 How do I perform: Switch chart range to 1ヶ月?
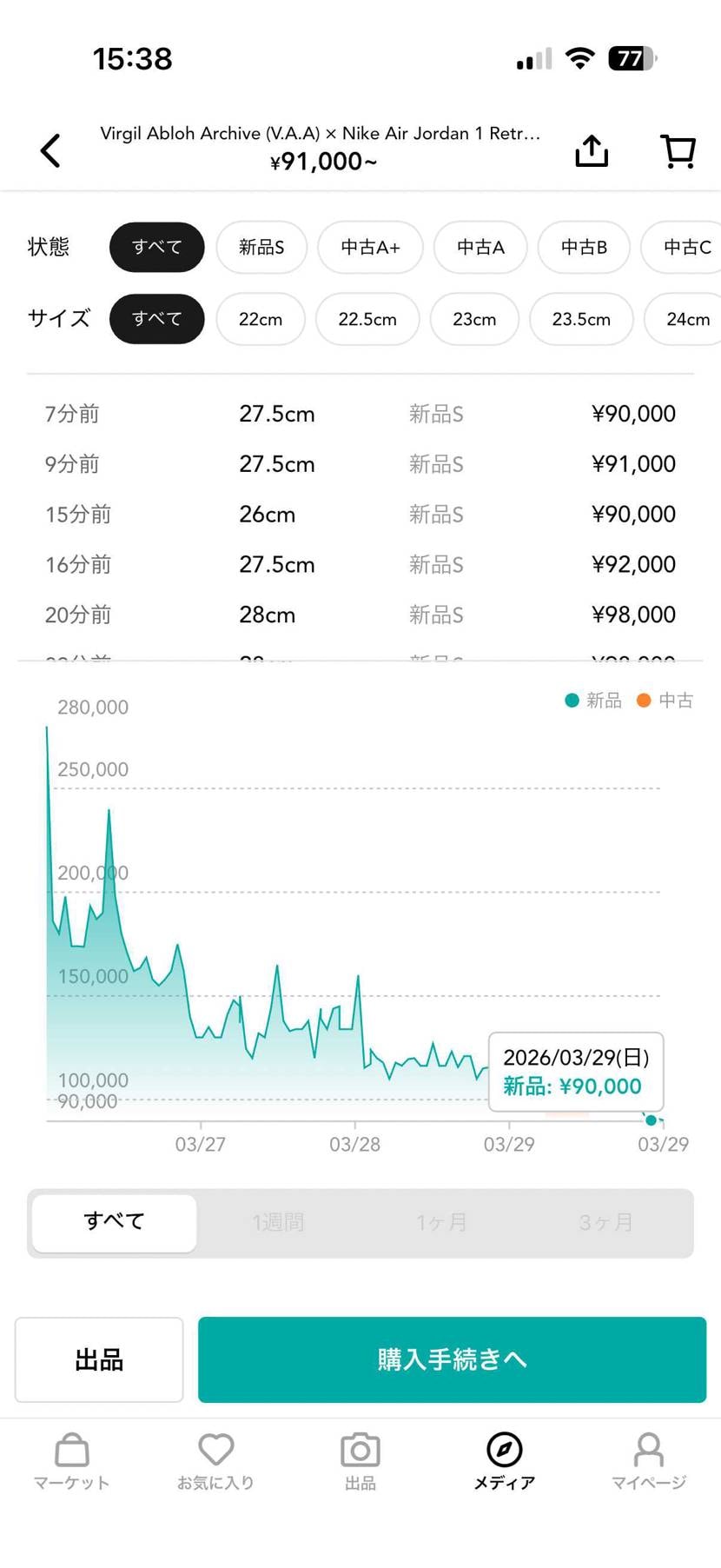441,1223
